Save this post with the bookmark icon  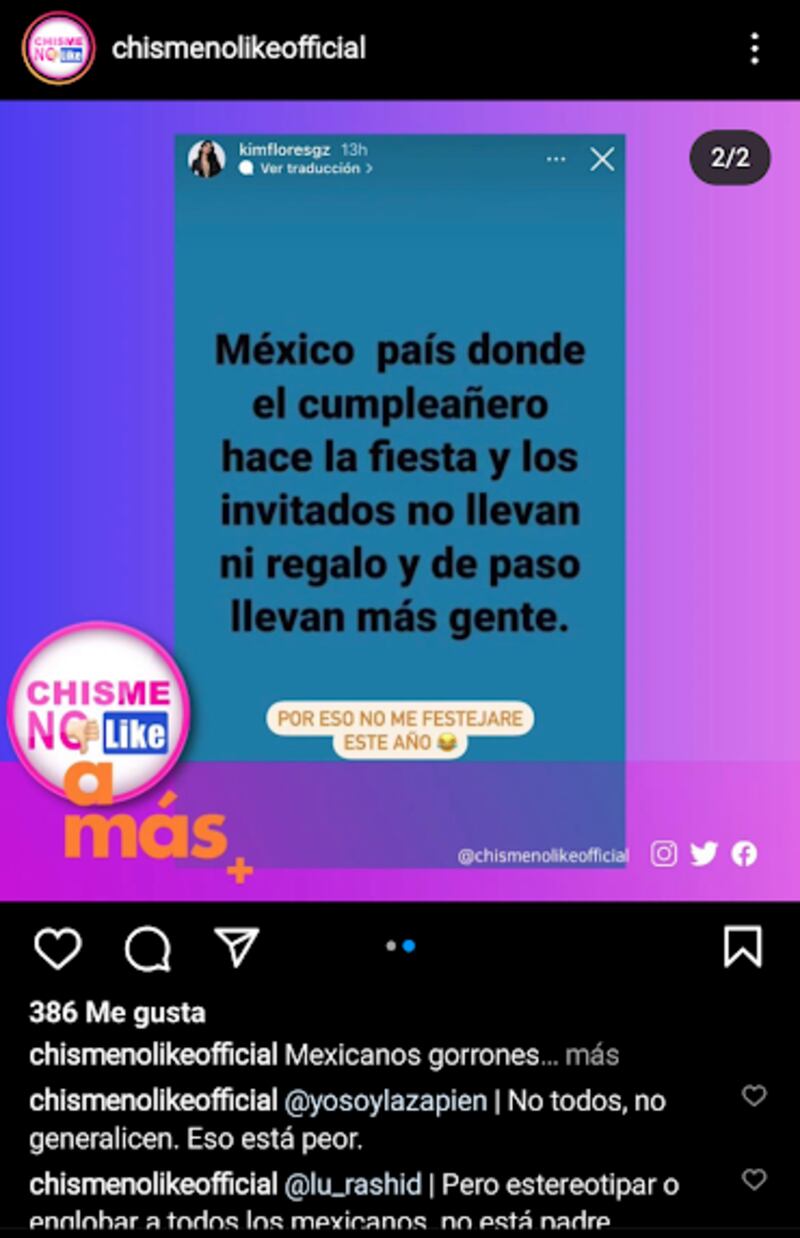pos(742,947)
